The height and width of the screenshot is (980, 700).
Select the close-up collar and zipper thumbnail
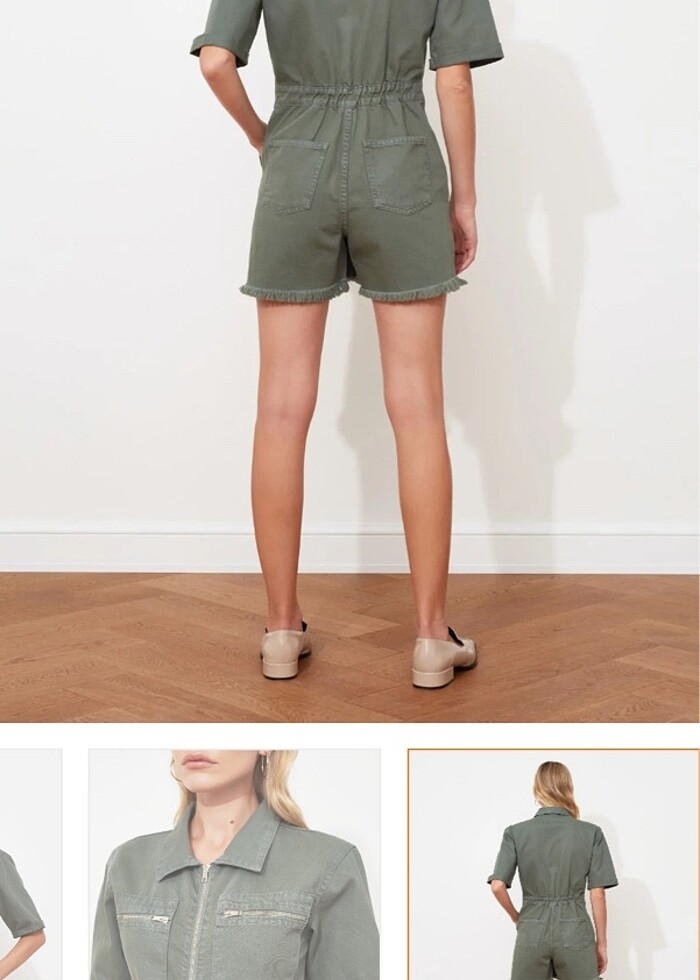point(234,864)
